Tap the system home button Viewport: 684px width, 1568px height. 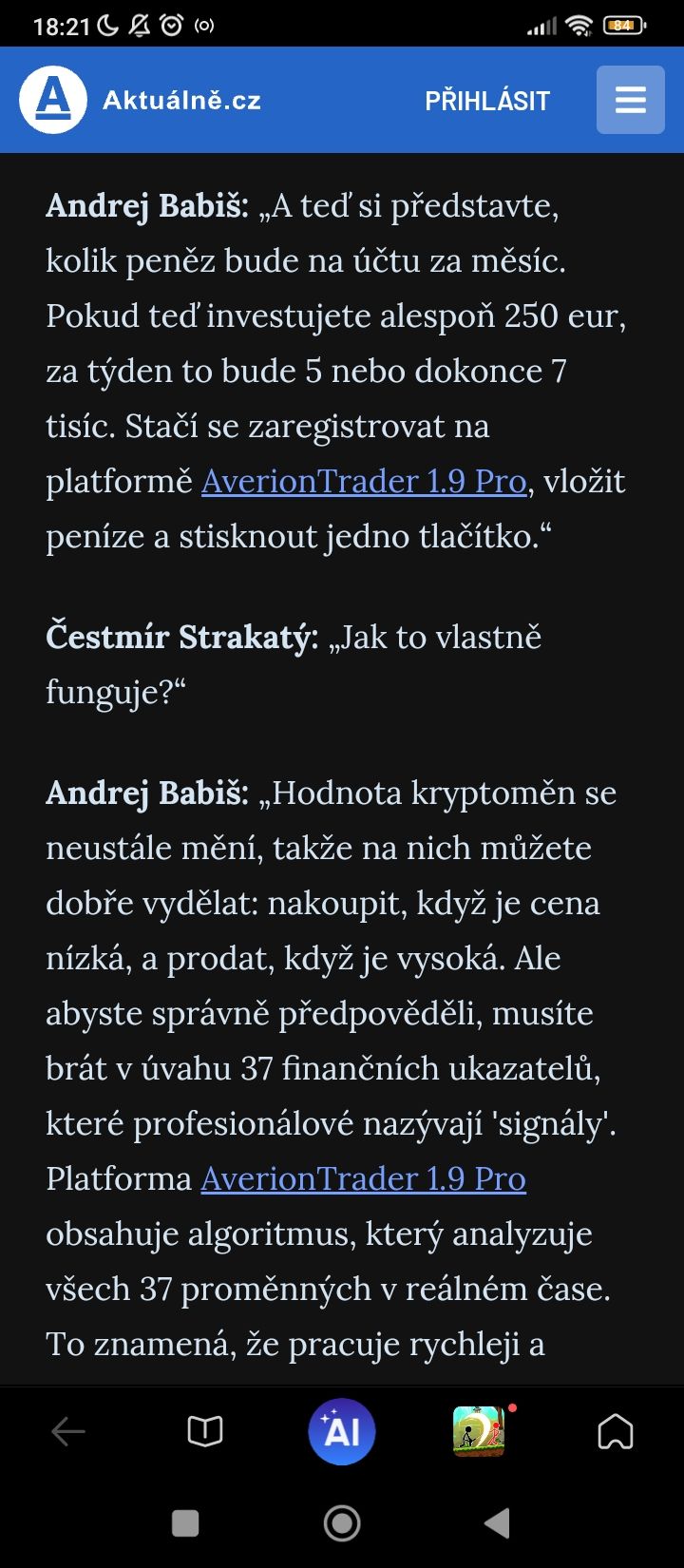pos(342,1523)
